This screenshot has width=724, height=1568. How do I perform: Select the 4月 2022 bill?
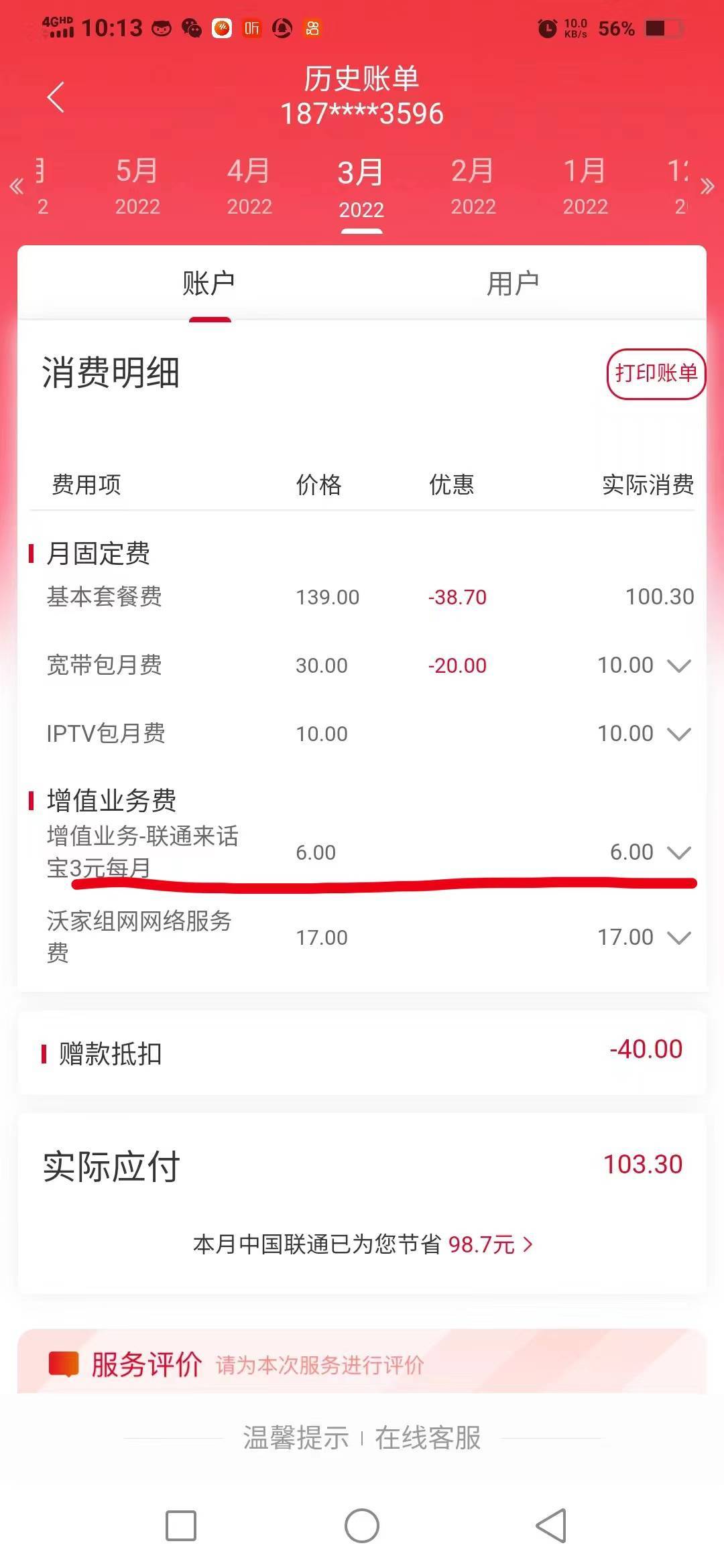pyautogui.click(x=249, y=187)
